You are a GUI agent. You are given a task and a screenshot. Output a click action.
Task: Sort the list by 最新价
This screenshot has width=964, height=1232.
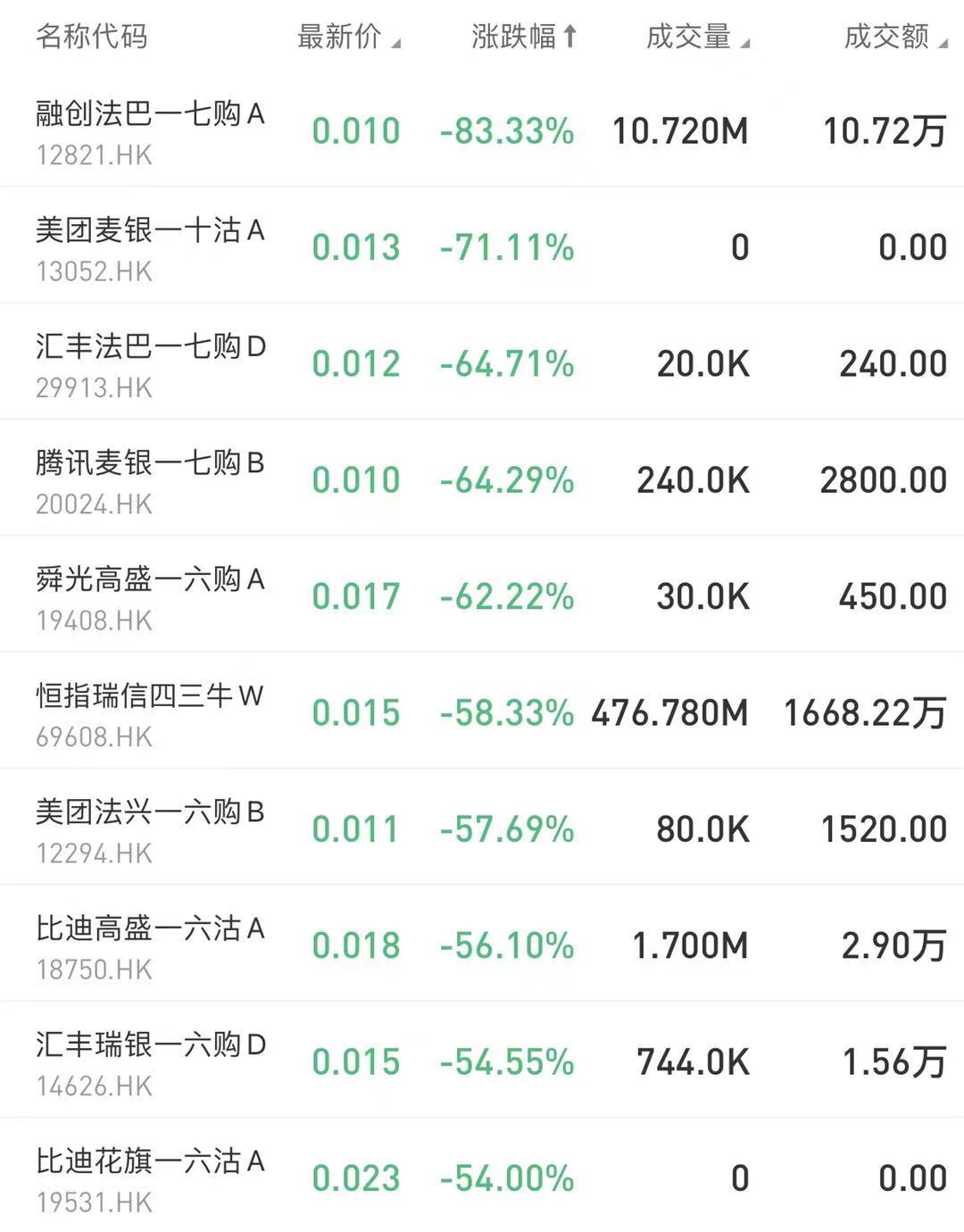(348, 37)
